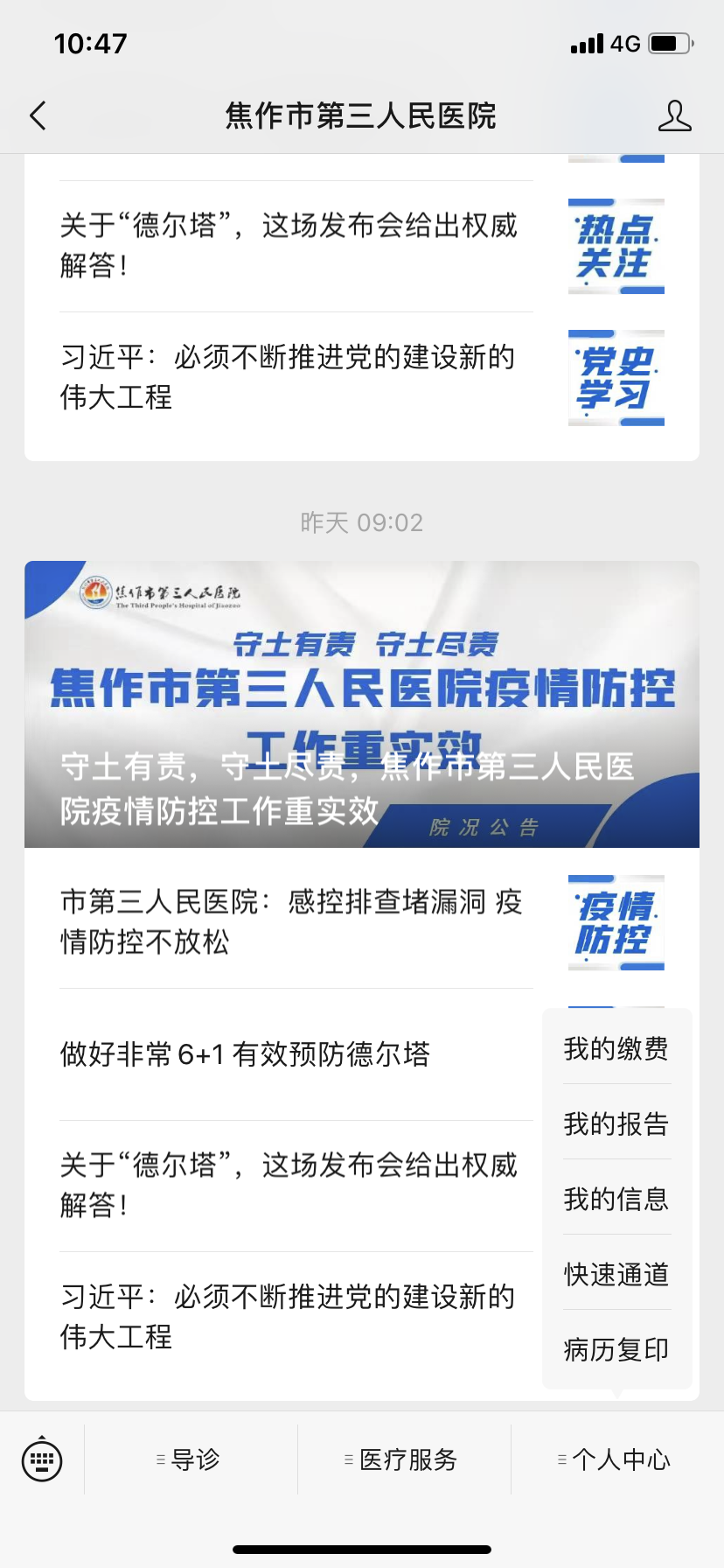Screen dimensions: 724x1568
Task: Switch to keyboard input mode
Action: 42,1459
